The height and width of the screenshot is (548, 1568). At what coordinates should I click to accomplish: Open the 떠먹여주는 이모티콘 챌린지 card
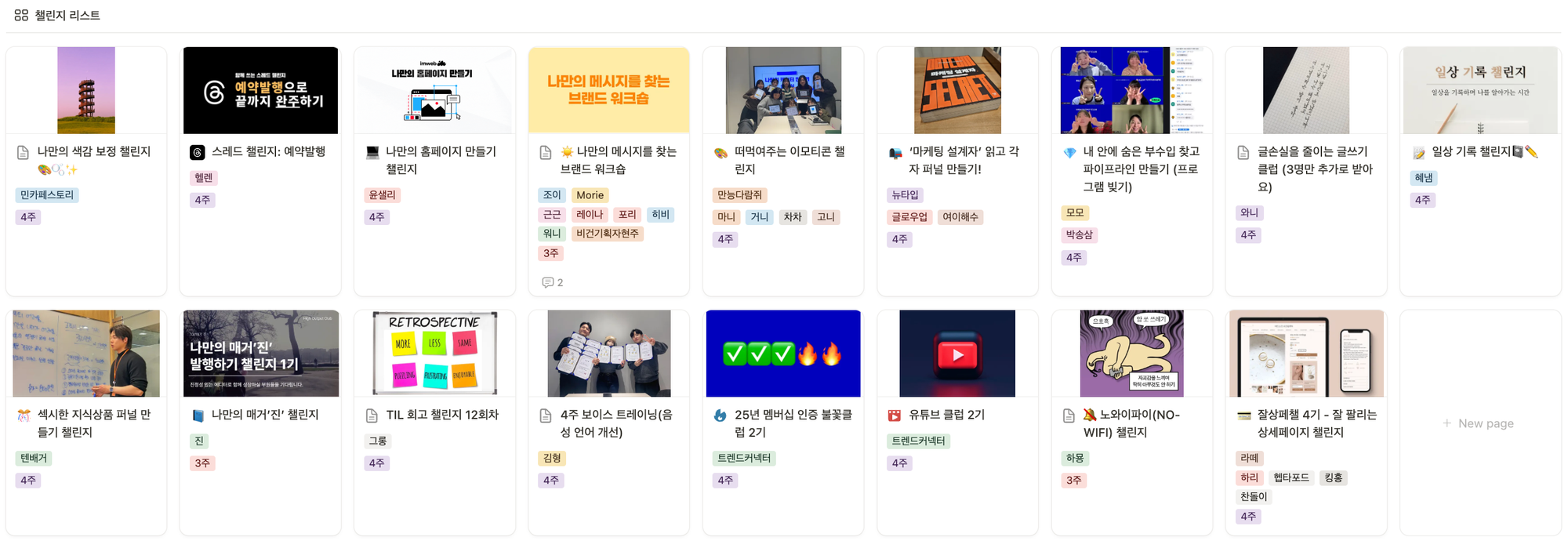(x=789, y=151)
